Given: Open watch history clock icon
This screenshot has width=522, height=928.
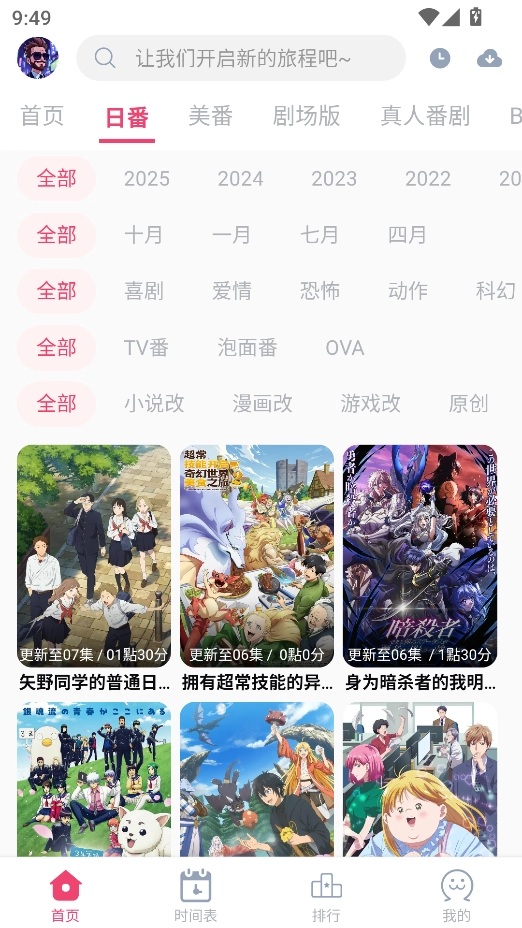Looking at the screenshot, I should (440, 58).
